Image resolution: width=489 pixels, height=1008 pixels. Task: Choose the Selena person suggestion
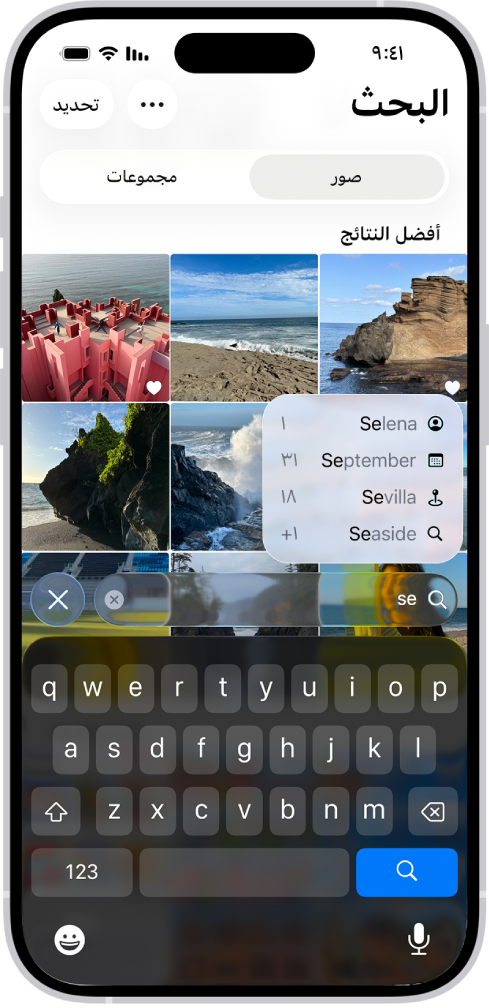[x=362, y=424]
